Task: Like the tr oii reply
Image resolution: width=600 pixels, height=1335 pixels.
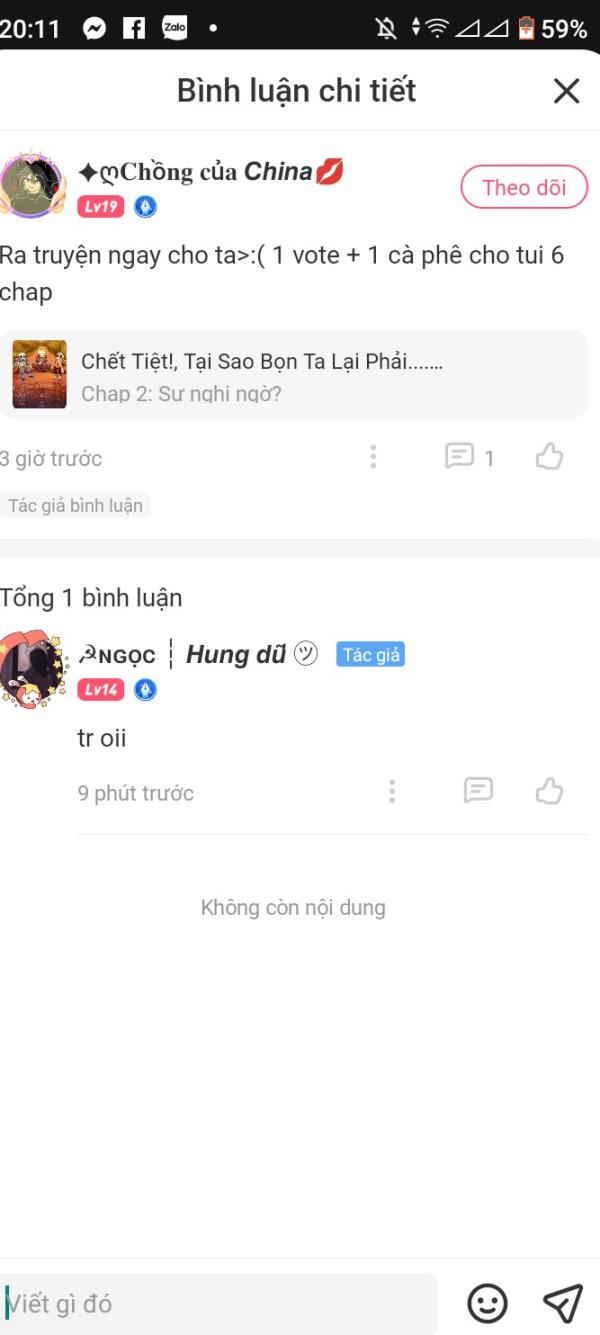Action: coord(549,792)
